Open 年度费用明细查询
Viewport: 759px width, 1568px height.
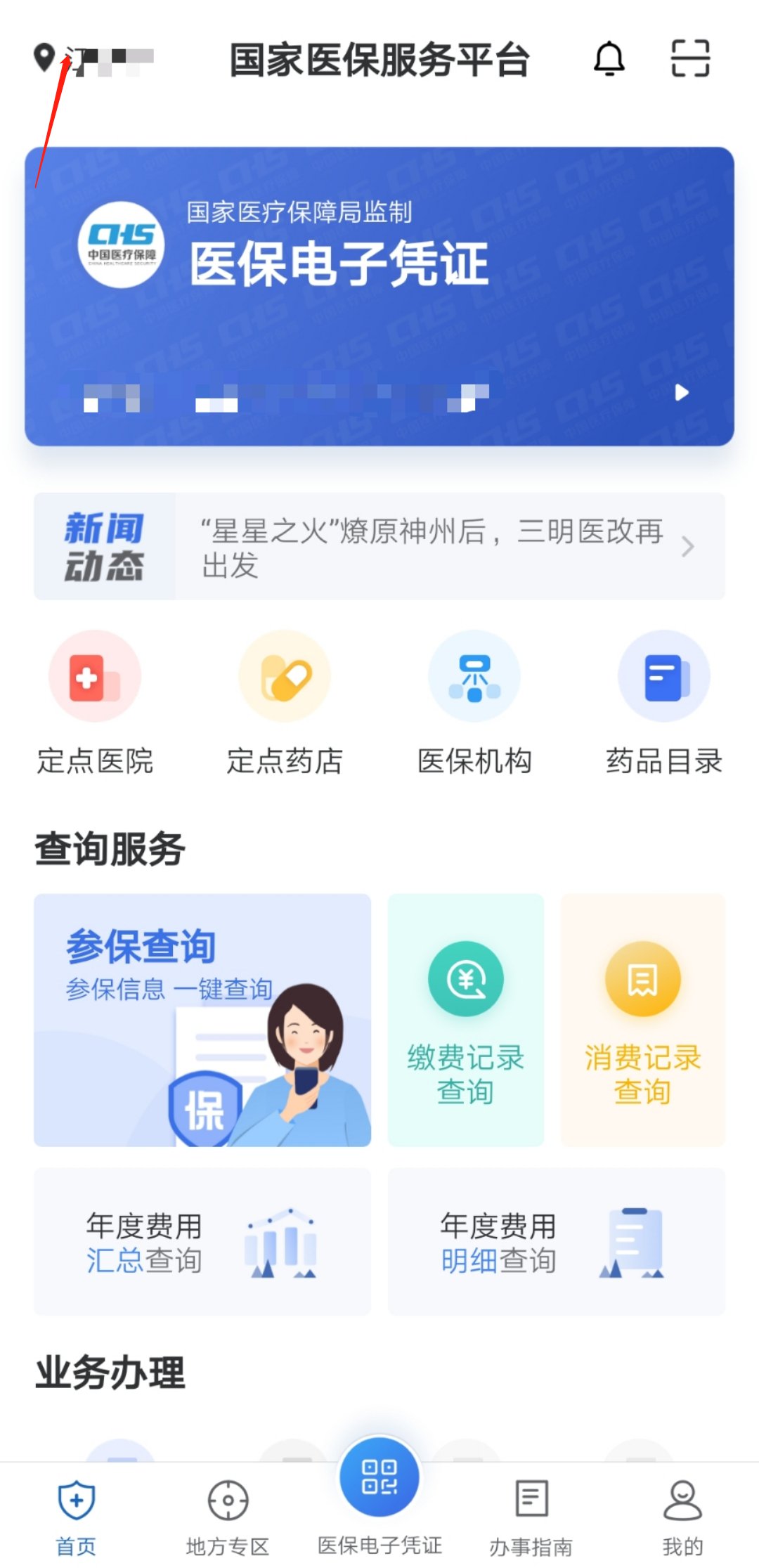click(556, 1242)
